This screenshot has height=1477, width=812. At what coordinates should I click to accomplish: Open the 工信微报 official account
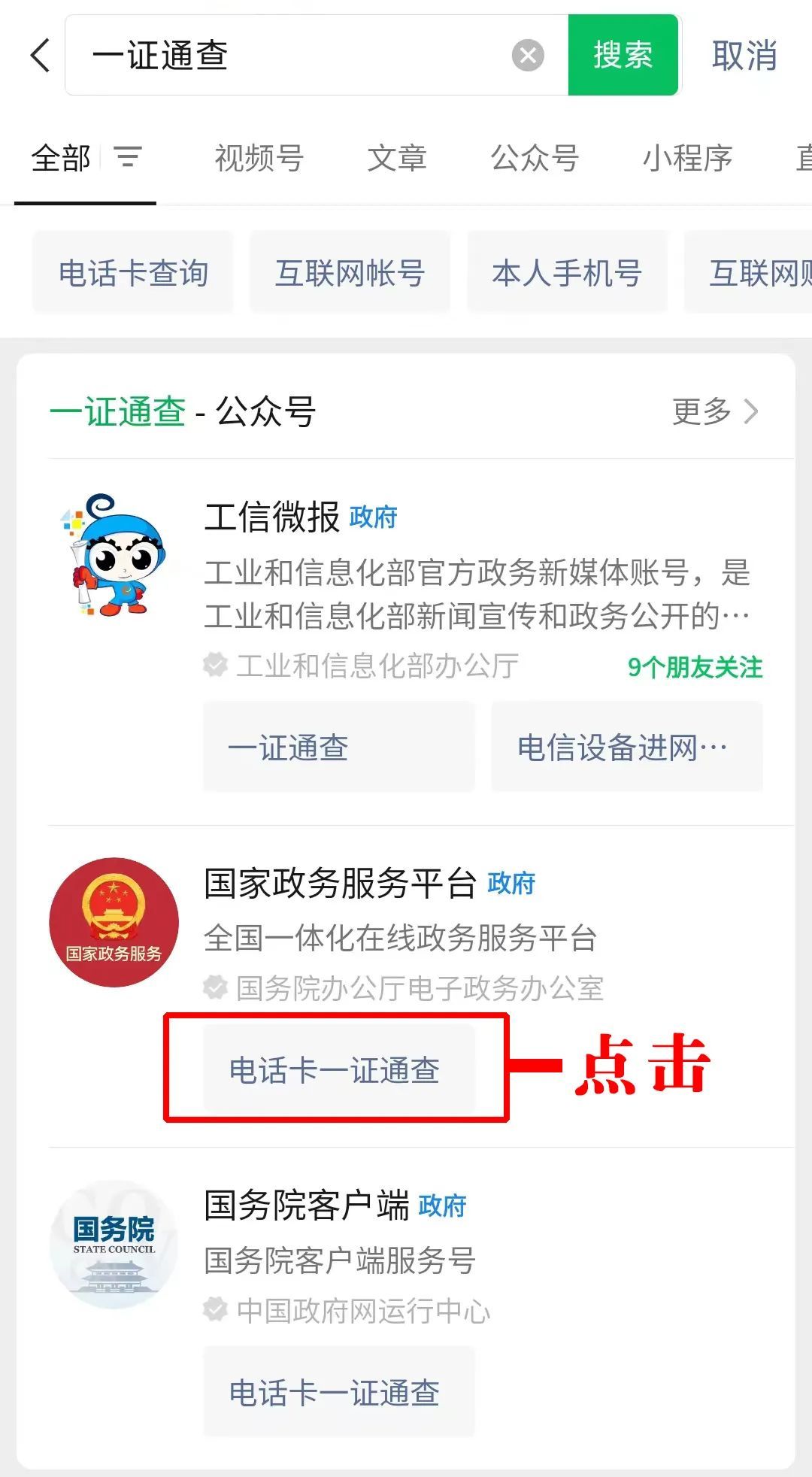[x=272, y=517]
